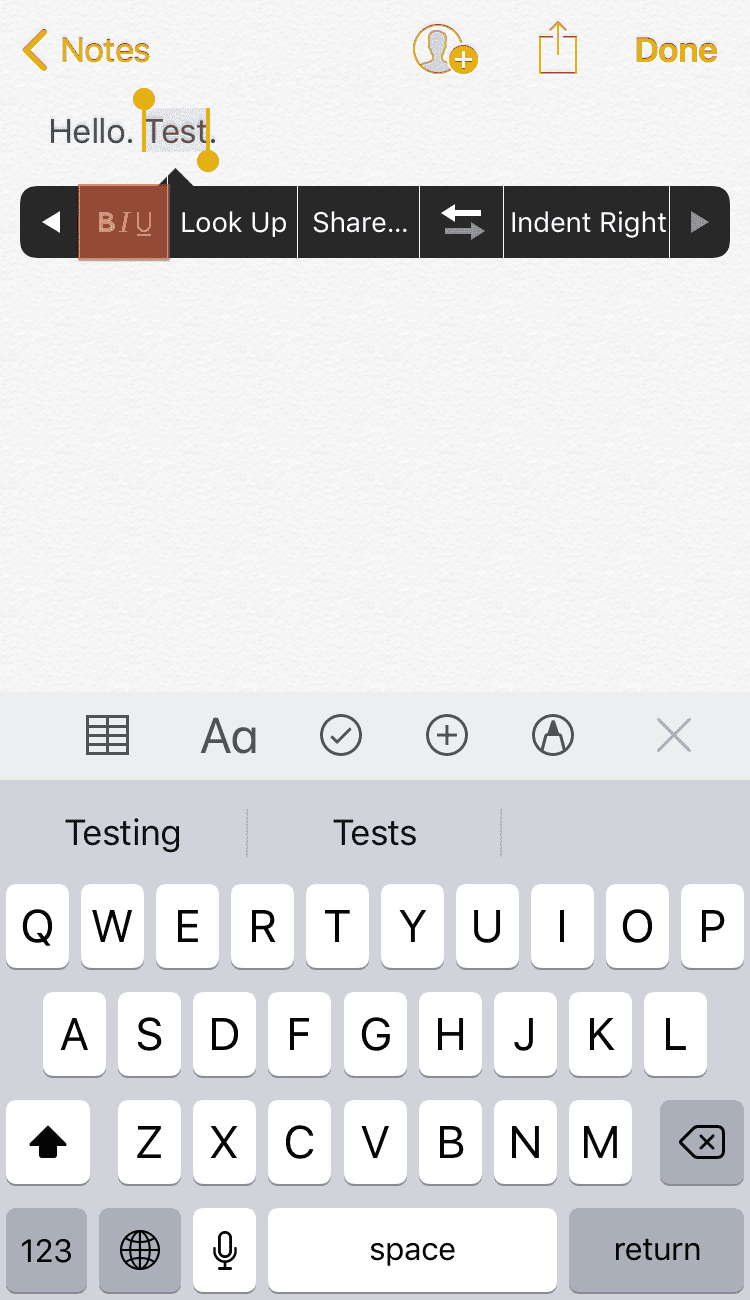The height and width of the screenshot is (1300, 750).
Task: Open the plus attachment menu
Action: point(447,737)
